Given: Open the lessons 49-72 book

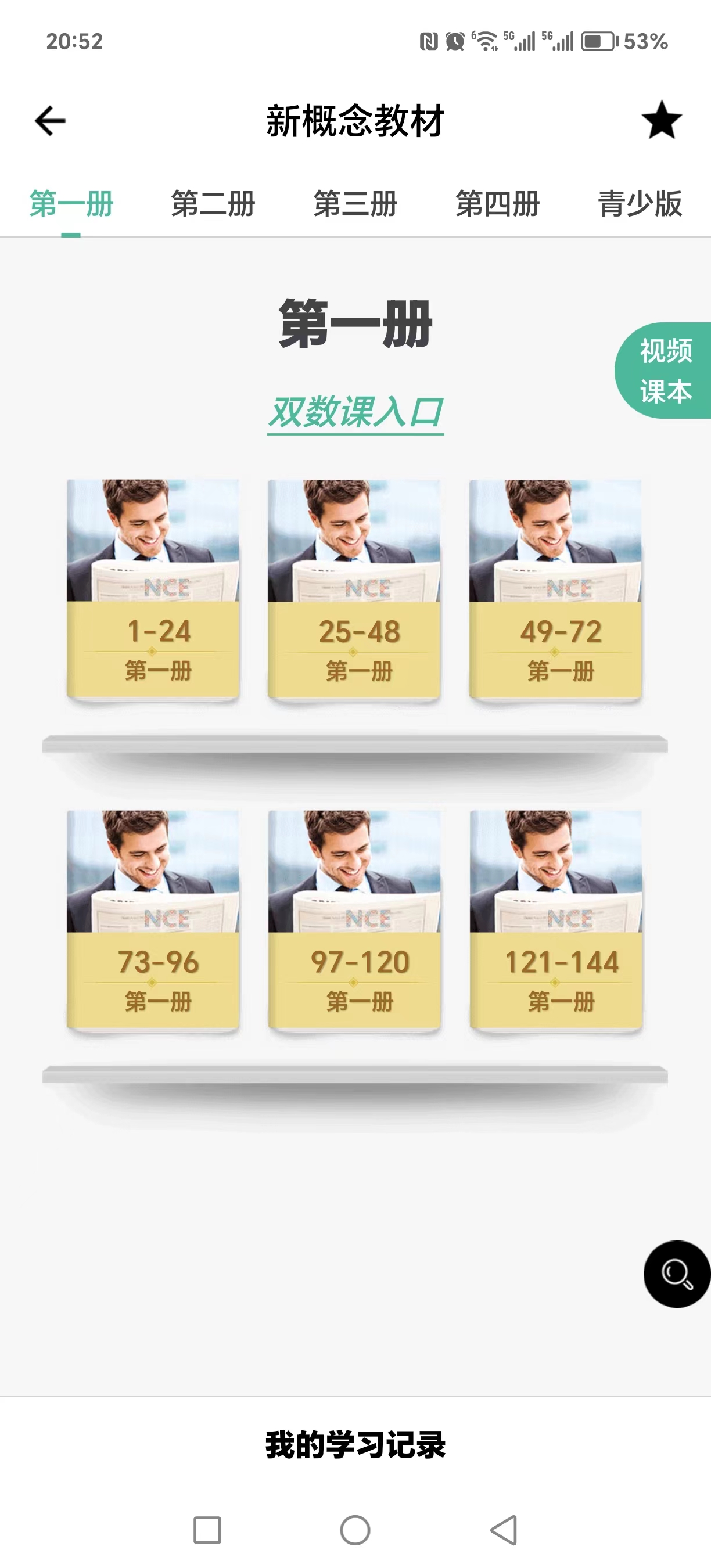Looking at the screenshot, I should [555, 589].
